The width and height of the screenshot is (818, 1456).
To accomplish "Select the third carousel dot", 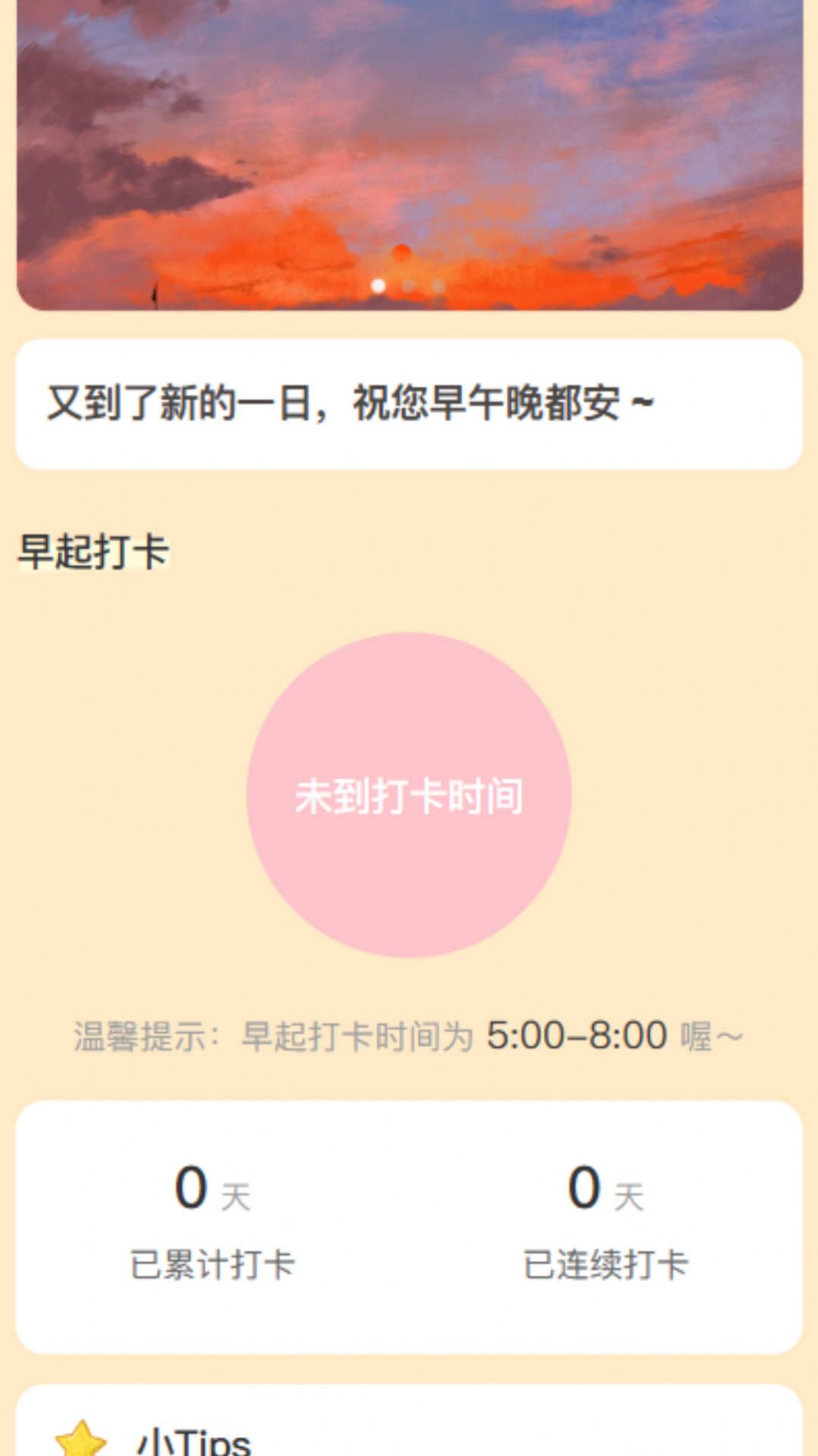I will coord(436,285).
